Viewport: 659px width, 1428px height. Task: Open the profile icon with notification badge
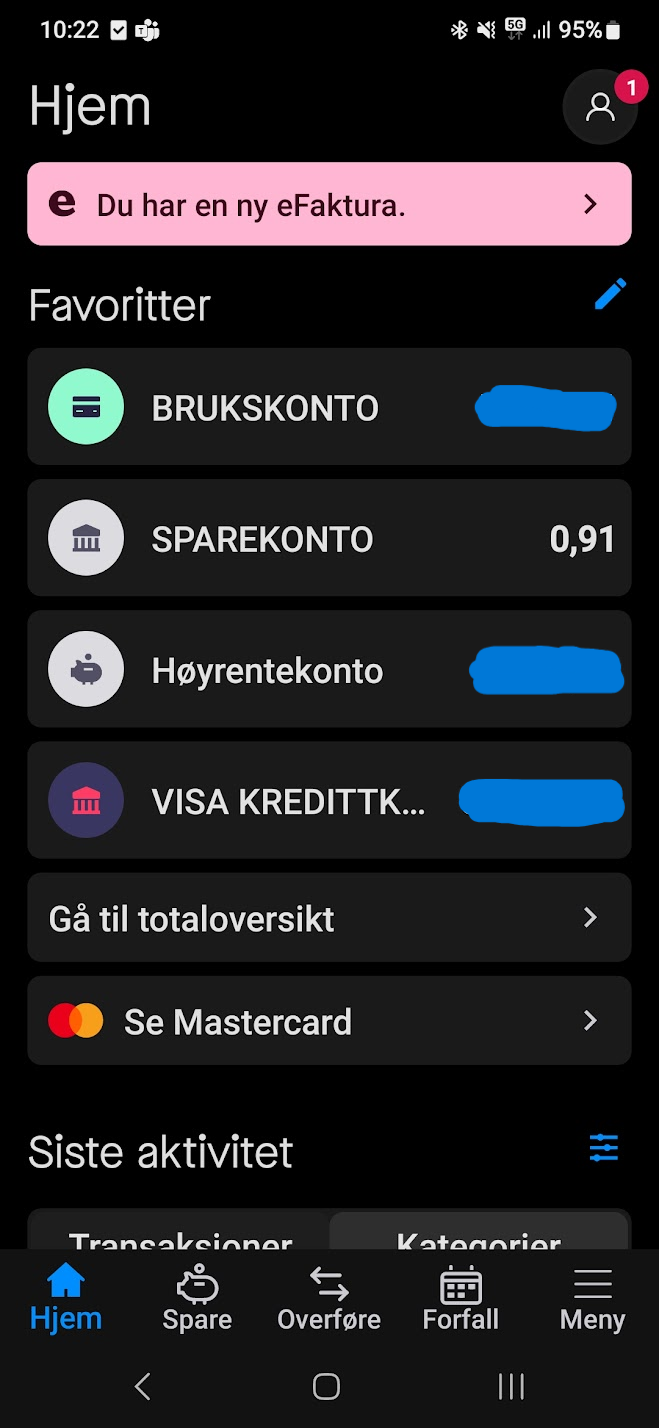(601, 107)
